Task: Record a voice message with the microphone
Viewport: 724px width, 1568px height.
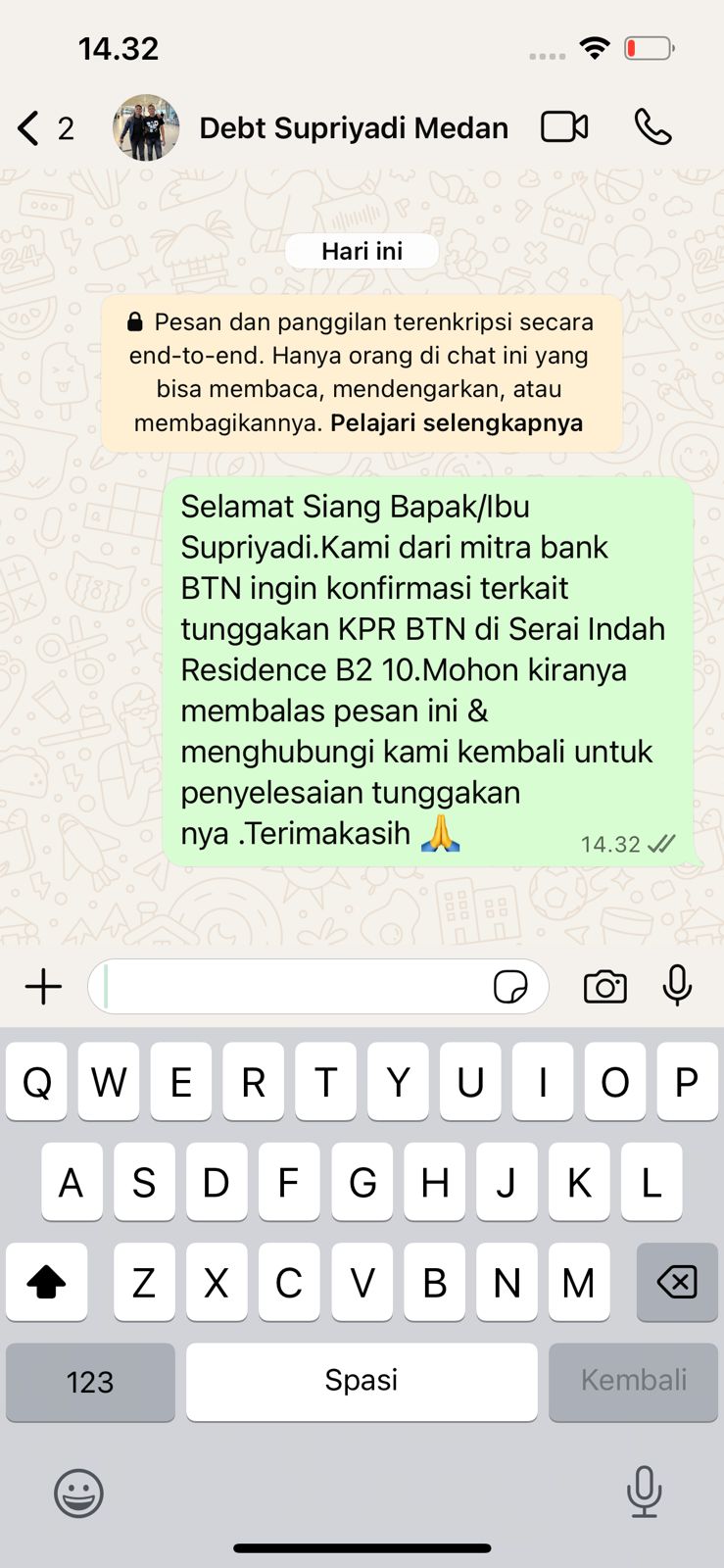Action: tap(677, 986)
